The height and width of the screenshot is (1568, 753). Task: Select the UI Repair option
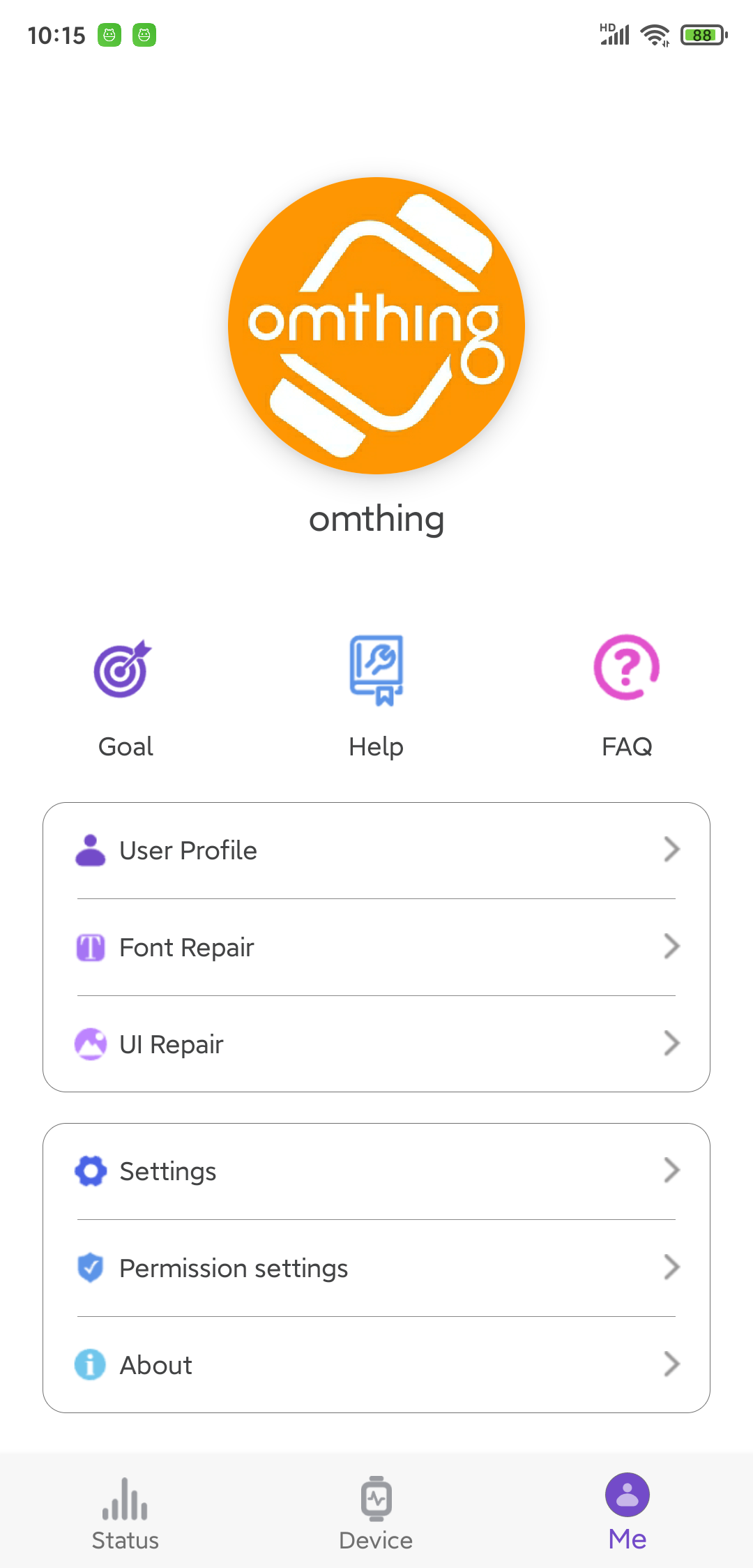point(376,1044)
